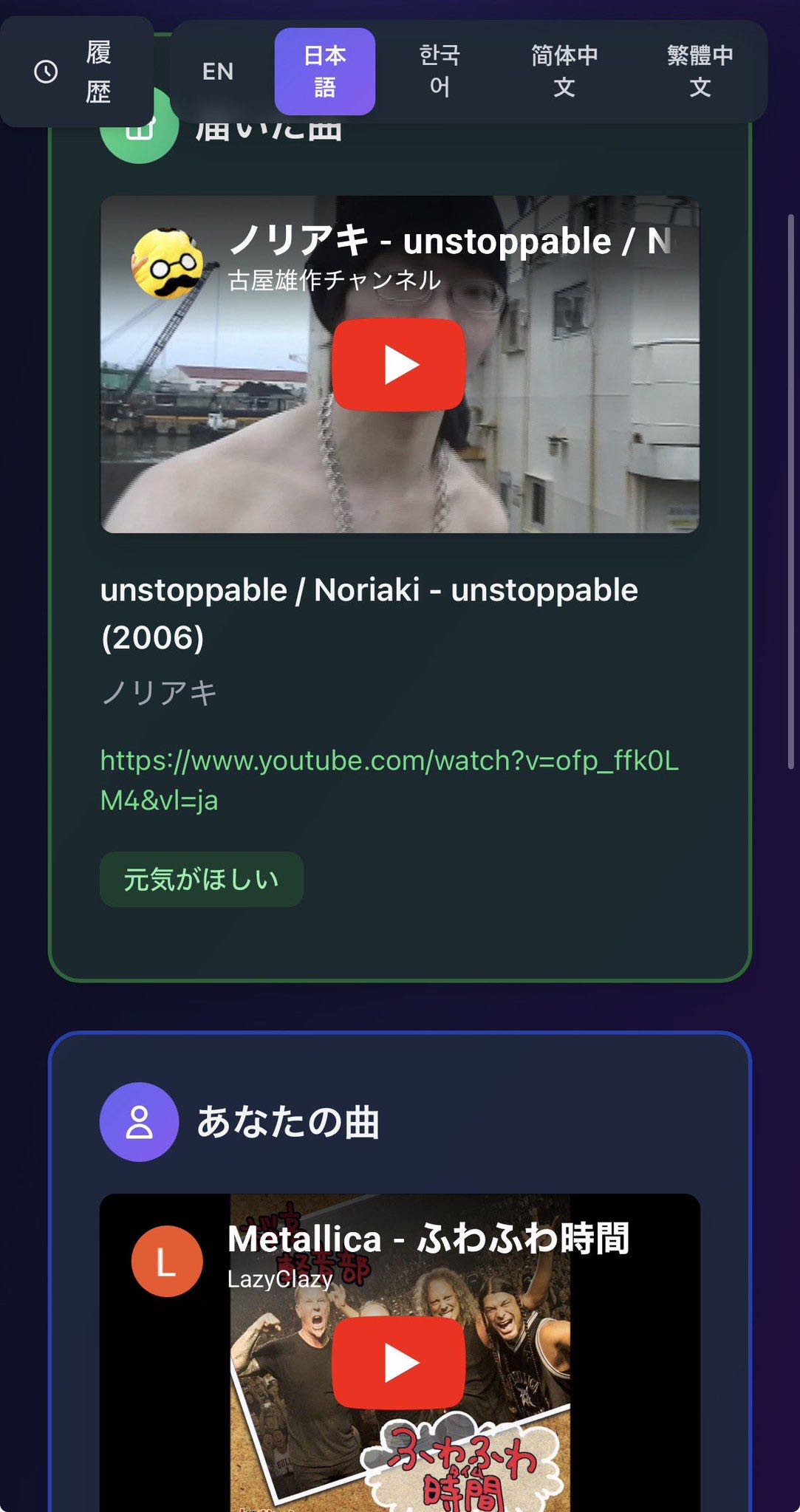Switch language to 한국어
Image resolution: width=800 pixels, height=1512 pixels.
pos(440,72)
